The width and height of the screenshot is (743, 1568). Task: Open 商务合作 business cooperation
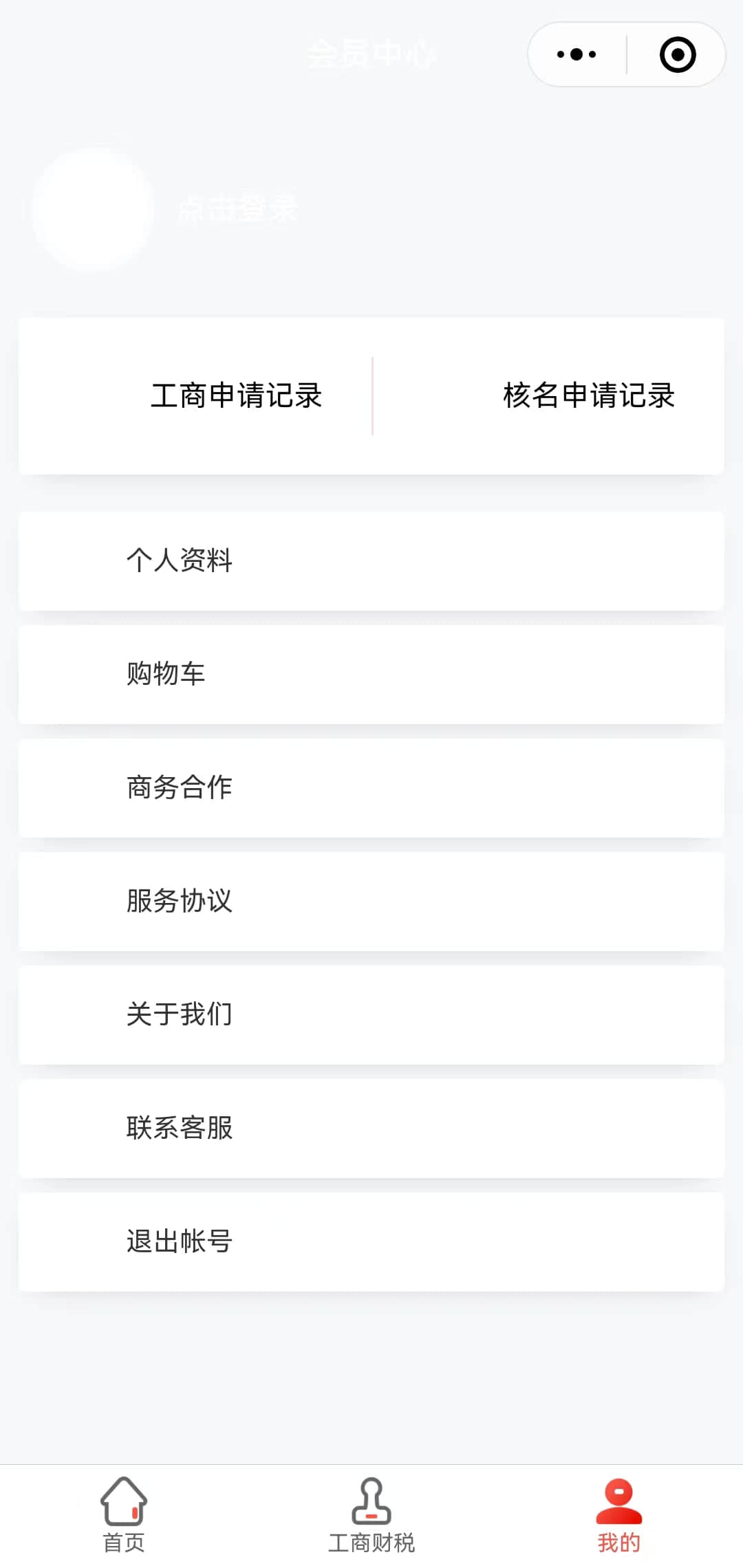point(371,787)
